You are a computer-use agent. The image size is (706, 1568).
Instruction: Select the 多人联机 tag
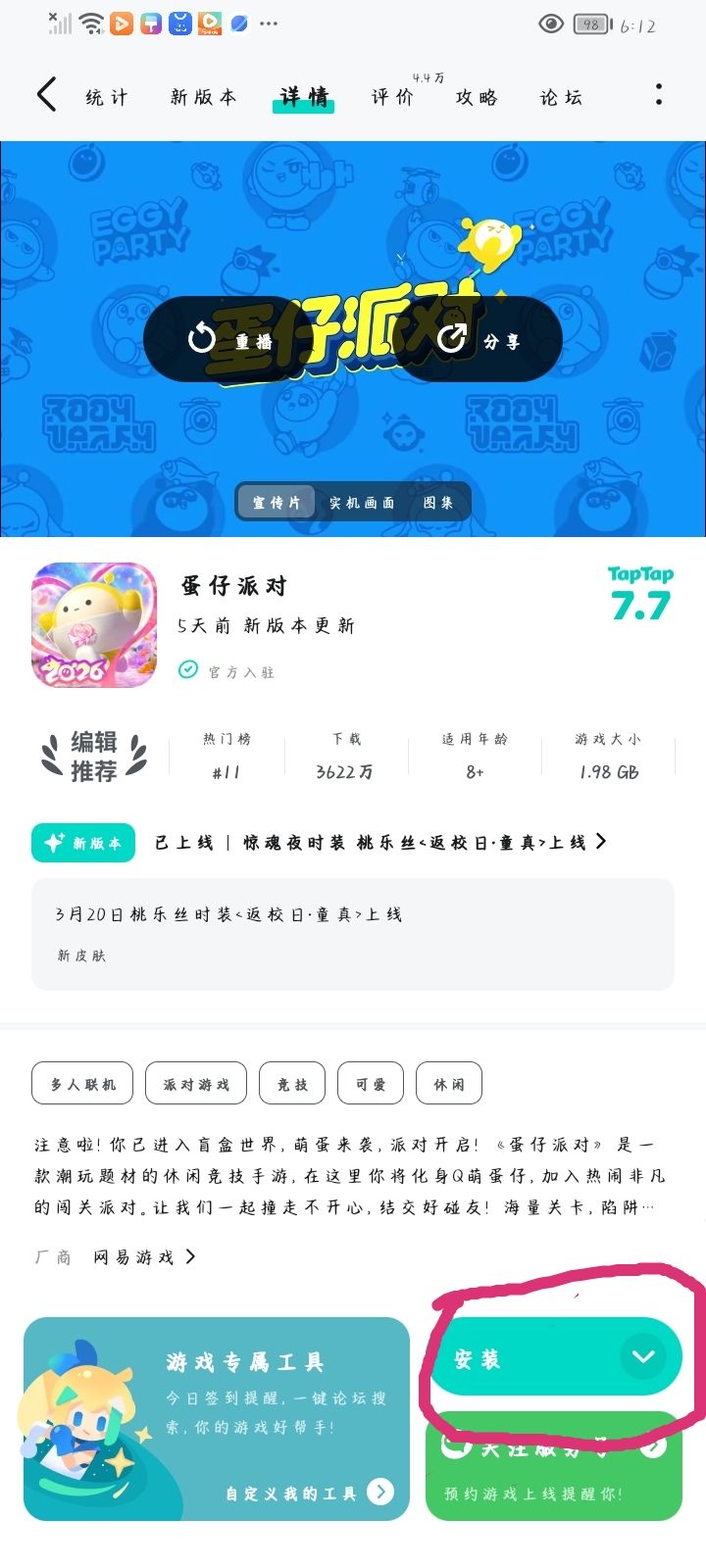point(82,1083)
